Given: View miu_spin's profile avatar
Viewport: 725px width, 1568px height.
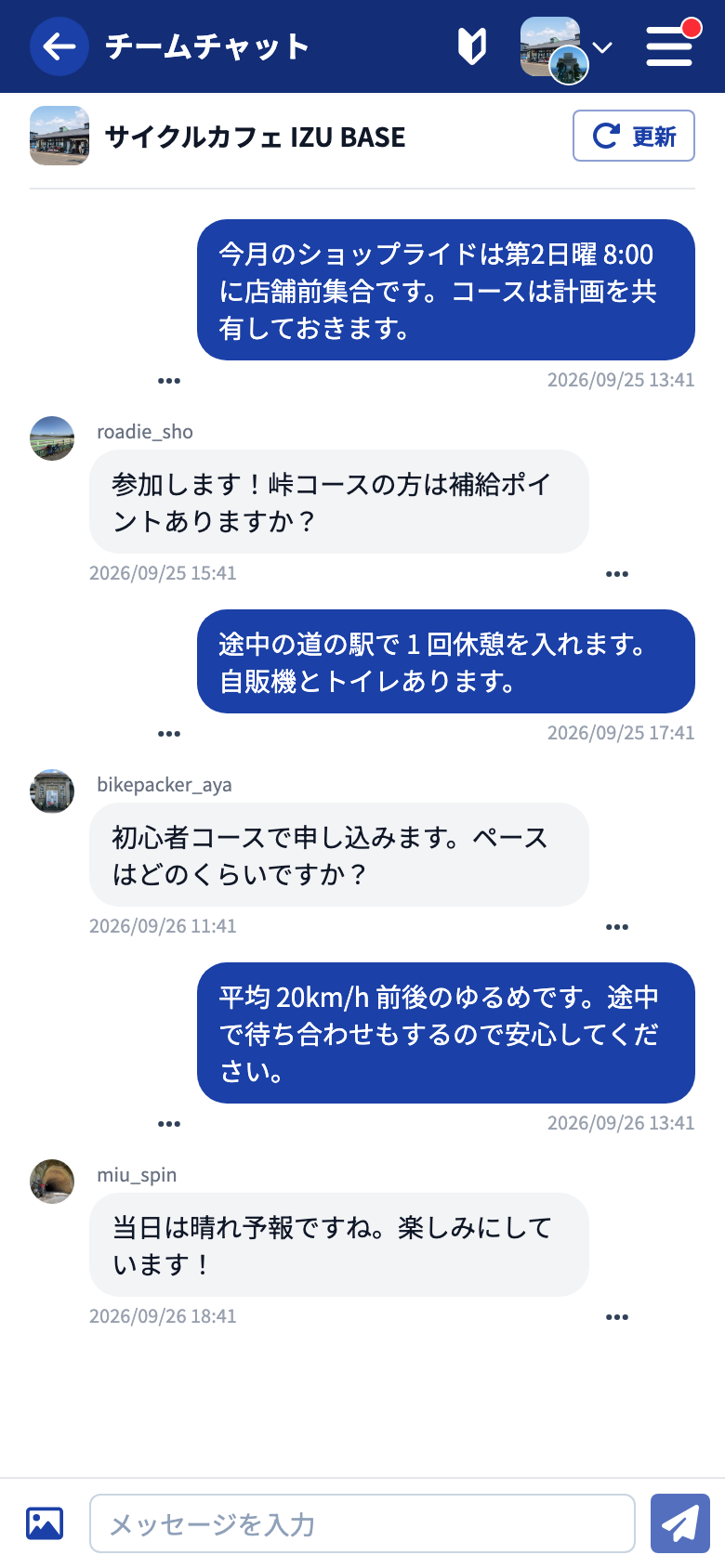Looking at the screenshot, I should coord(52,1182).
